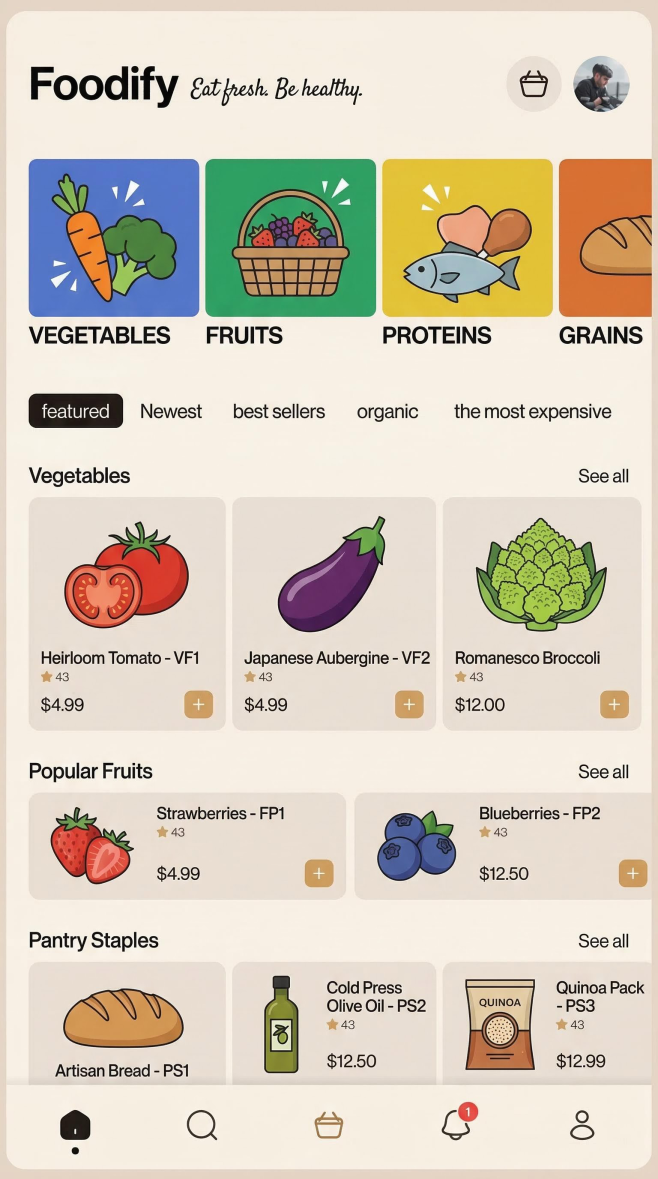Select the most expensive filter
Image resolution: width=658 pixels, height=1179 pixels.
pos(532,411)
